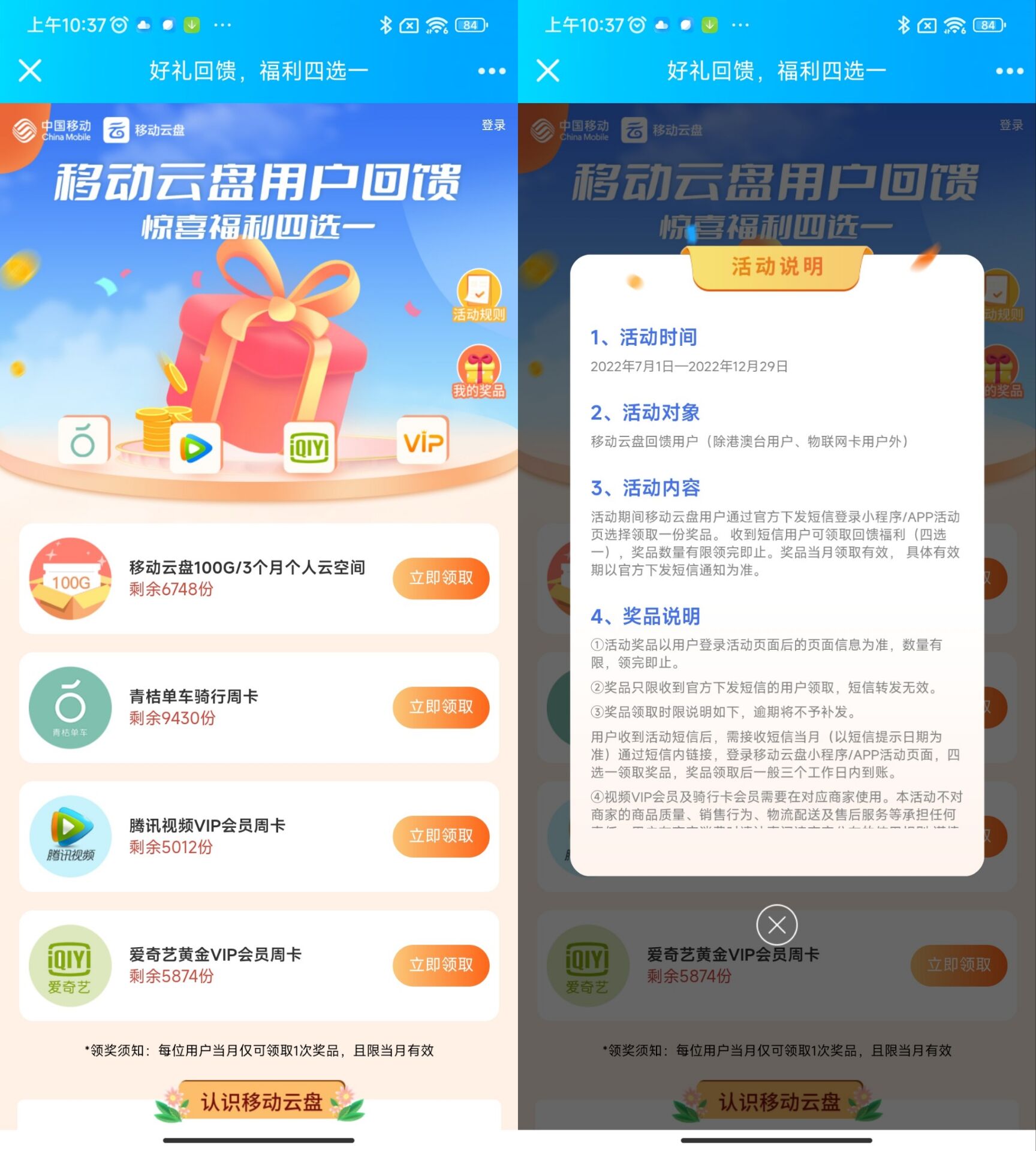
Task: Claim the 移动云盘100G/3个月 cloud space reward
Action: coord(441,578)
